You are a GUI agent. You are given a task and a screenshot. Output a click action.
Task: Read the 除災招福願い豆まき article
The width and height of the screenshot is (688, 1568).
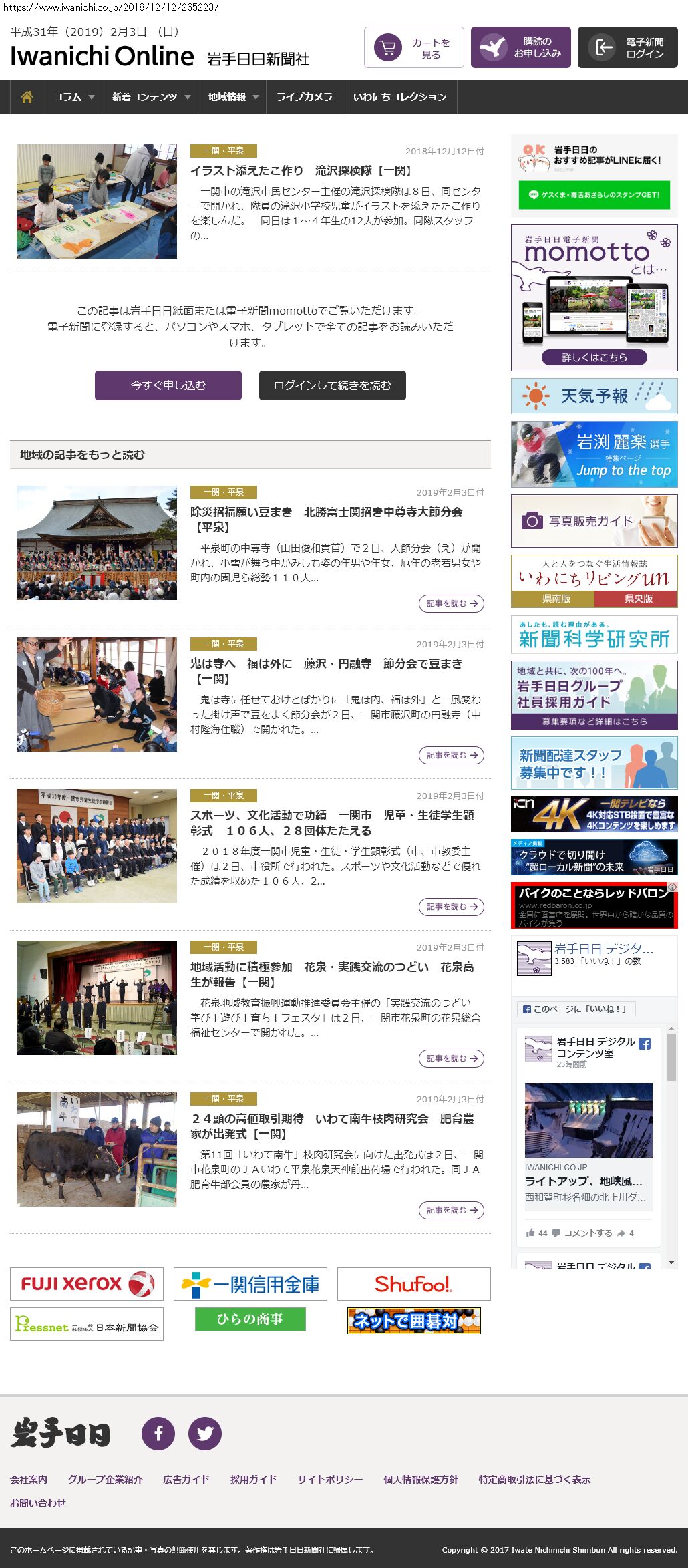pyautogui.click(x=326, y=512)
